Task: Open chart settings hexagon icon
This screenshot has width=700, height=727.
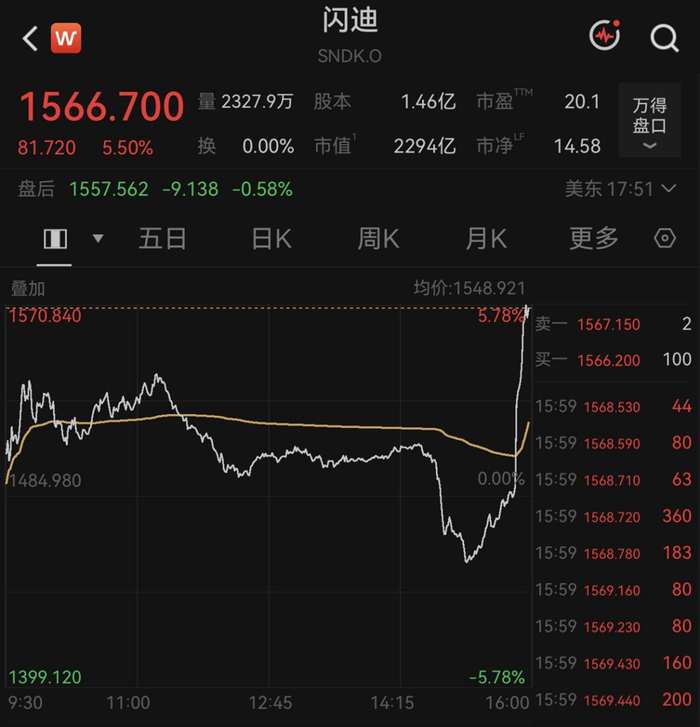Action: tap(665, 238)
